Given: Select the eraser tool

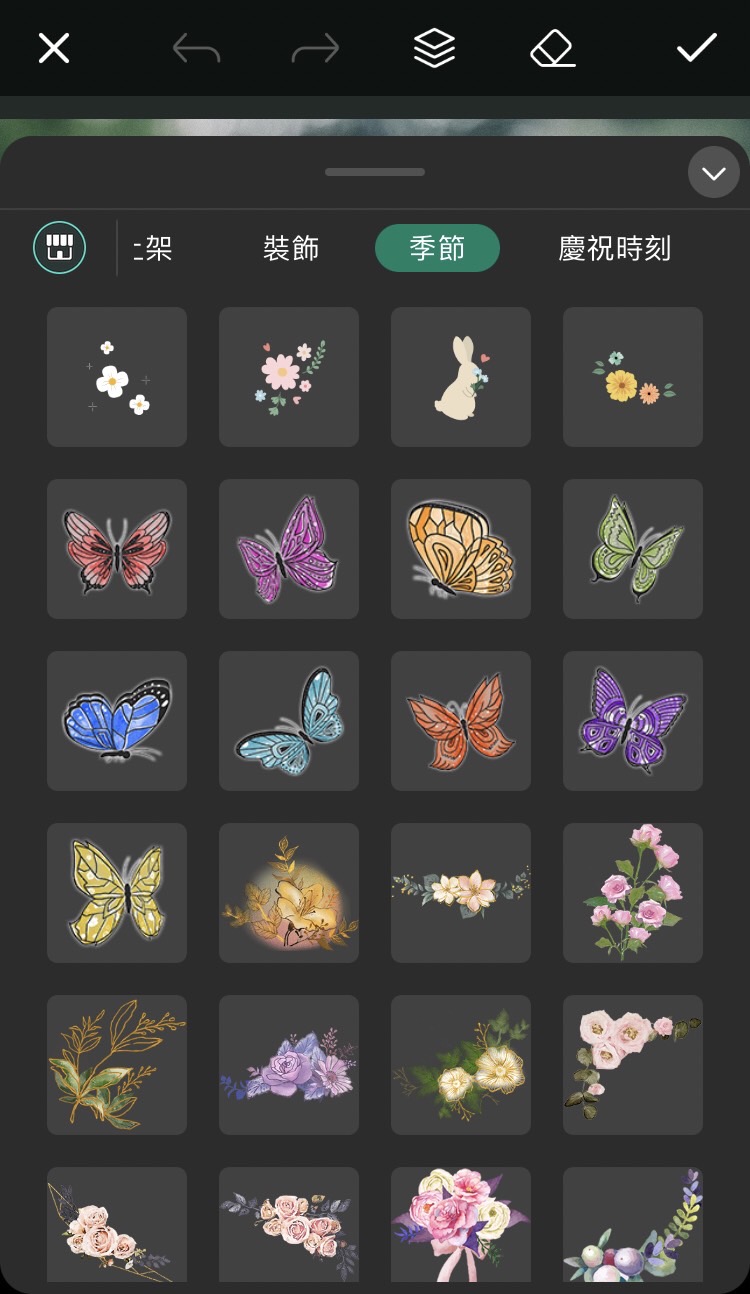Looking at the screenshot, I should (553, 48).
